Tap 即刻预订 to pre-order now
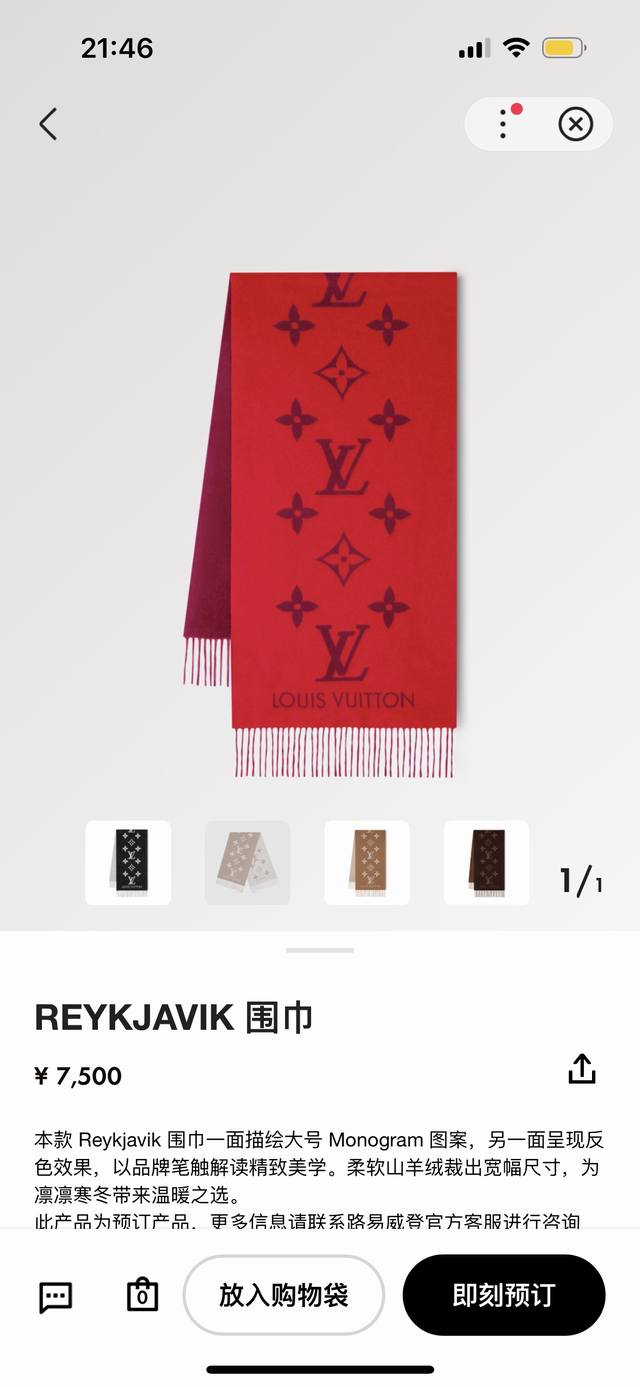The height and width of the screenshot is (1387, 640). (503, 1294)
